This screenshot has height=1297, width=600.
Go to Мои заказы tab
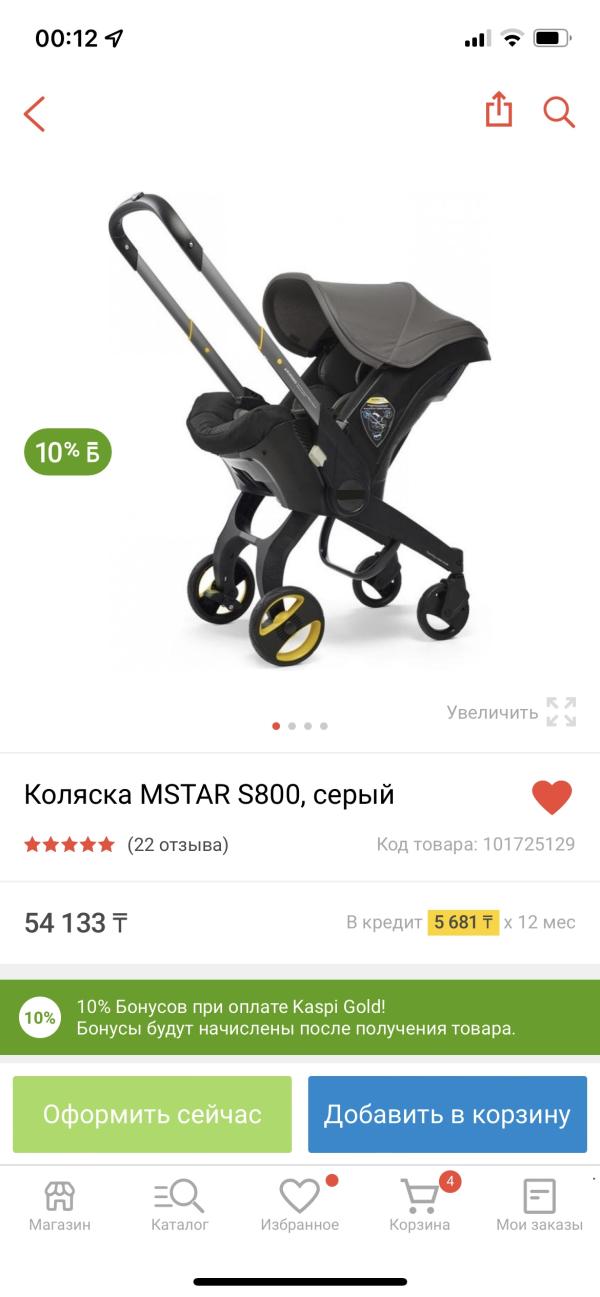[x=539, y=1206]
